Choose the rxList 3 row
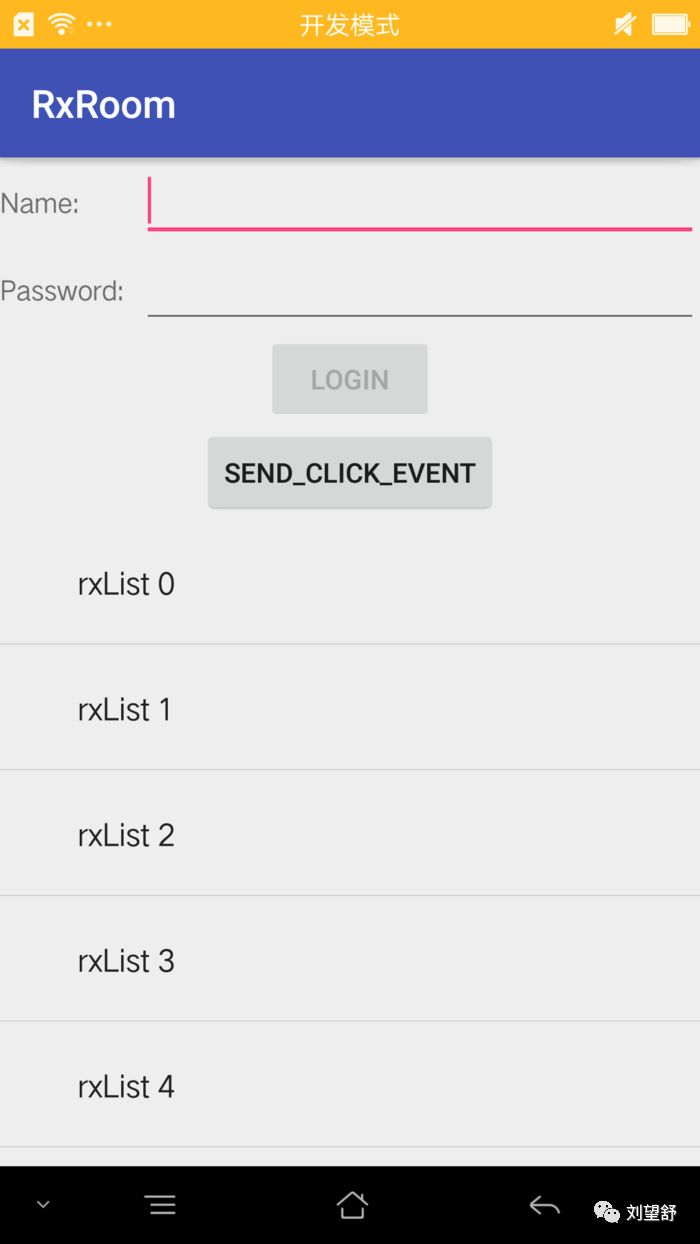The height and width of the screenshot is (1244, 700). point(350,961)
